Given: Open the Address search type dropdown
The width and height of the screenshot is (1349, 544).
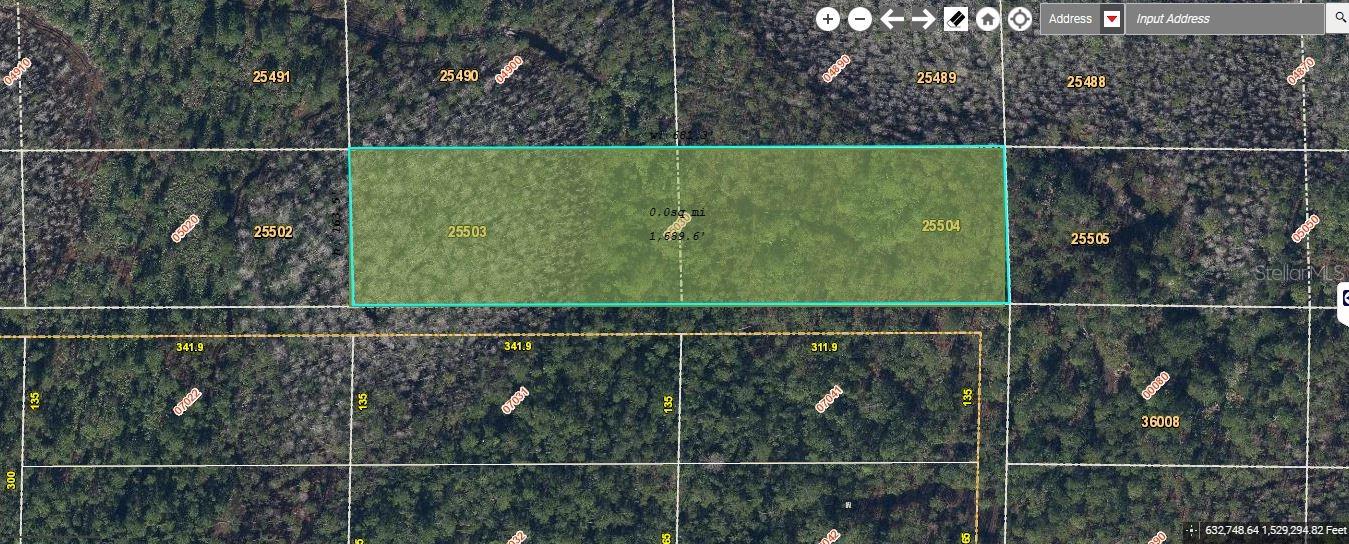Looking at the screenshot, I should click(1111, 19).
